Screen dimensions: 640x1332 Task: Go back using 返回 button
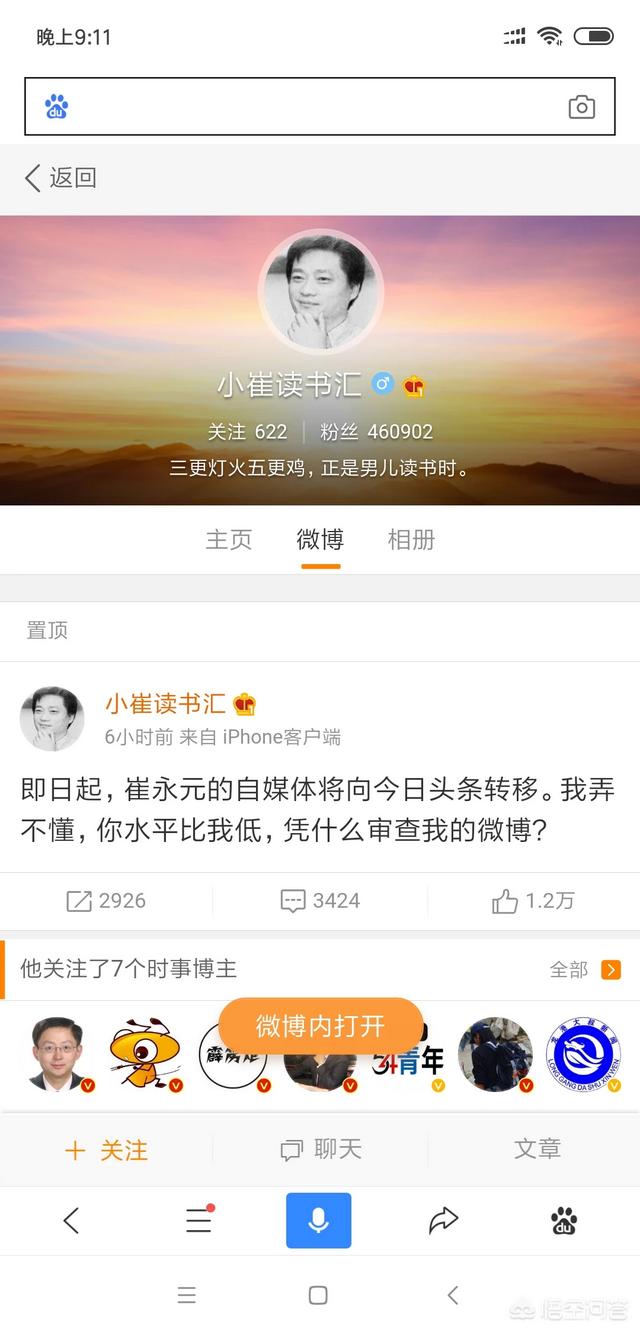[61, 178]
